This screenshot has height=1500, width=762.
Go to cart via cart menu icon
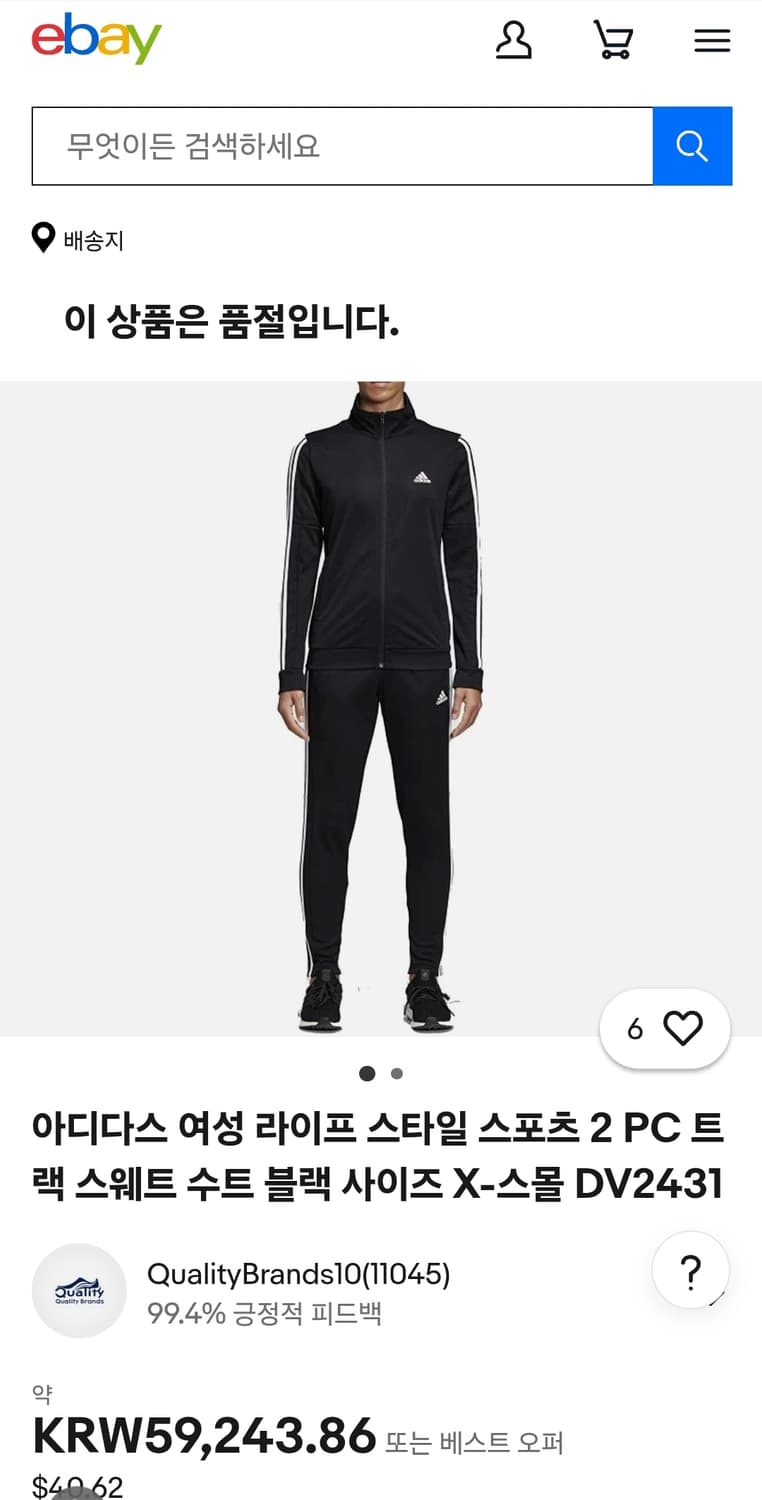[x=614, y=40]
